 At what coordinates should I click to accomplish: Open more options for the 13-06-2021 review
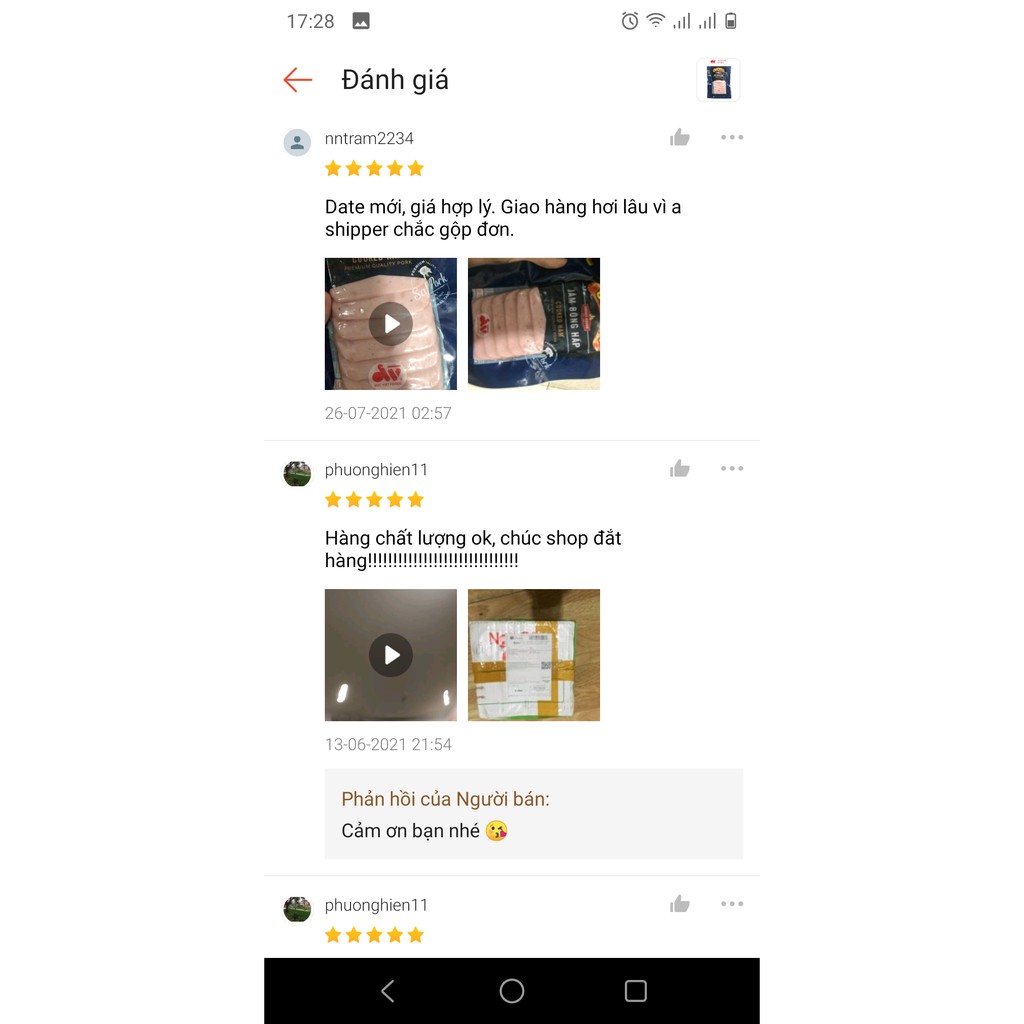pos(732,469)
